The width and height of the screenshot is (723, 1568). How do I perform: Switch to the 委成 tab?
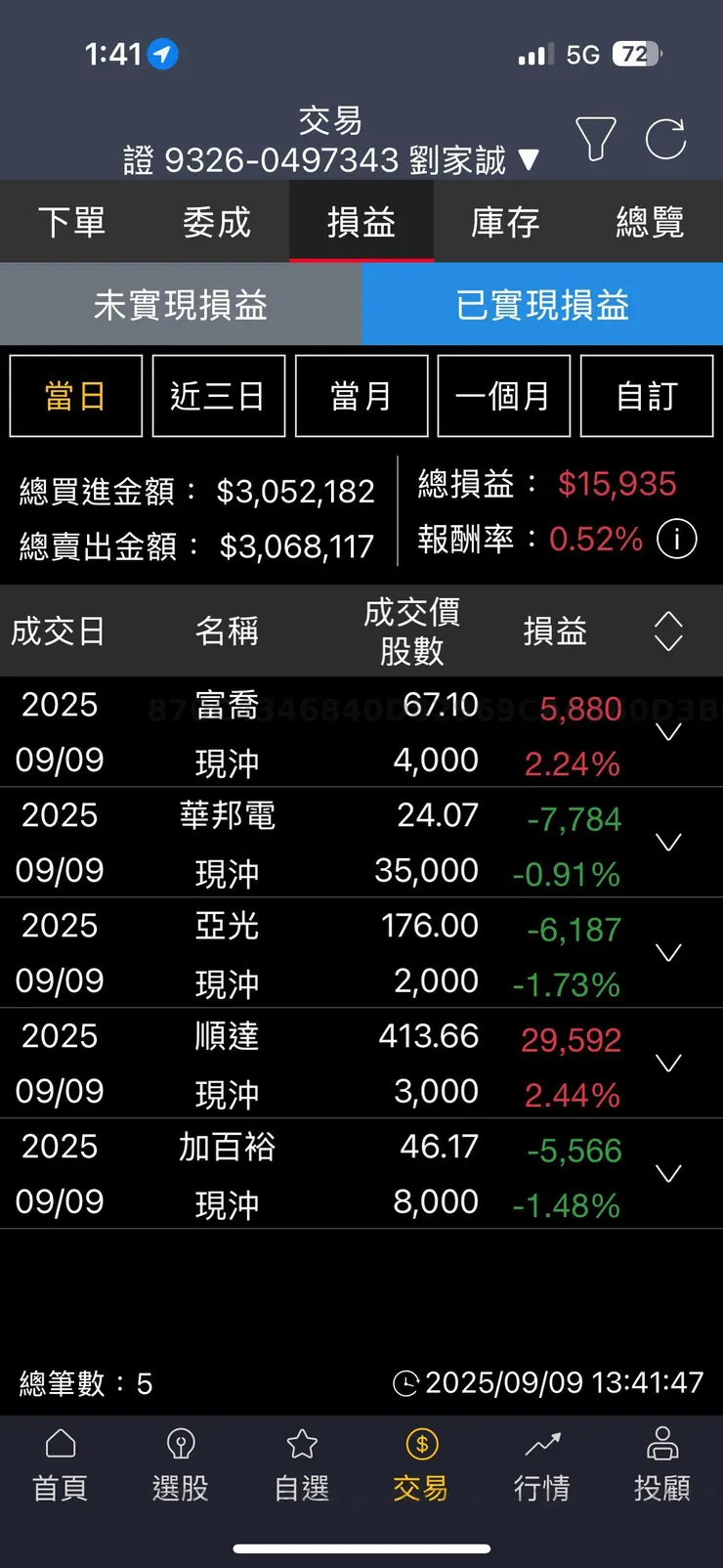[x=217, y=222]
